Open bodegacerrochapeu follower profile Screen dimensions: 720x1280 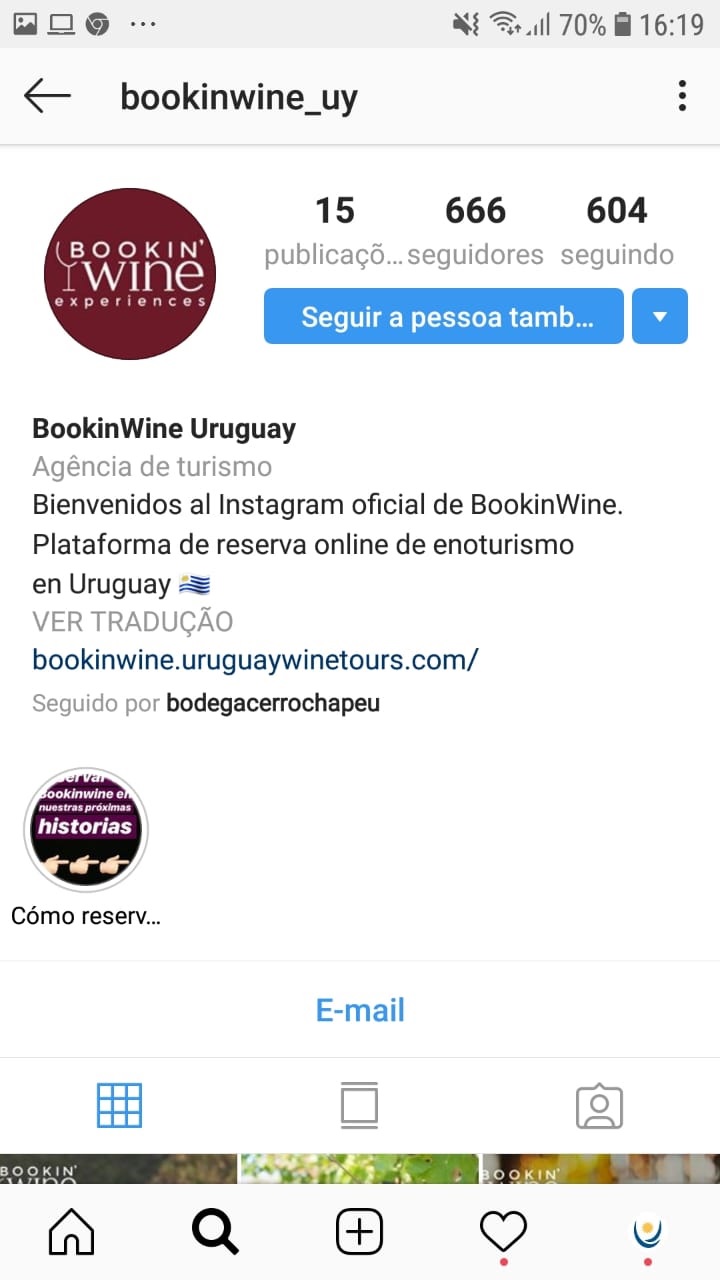coord(273,703)
